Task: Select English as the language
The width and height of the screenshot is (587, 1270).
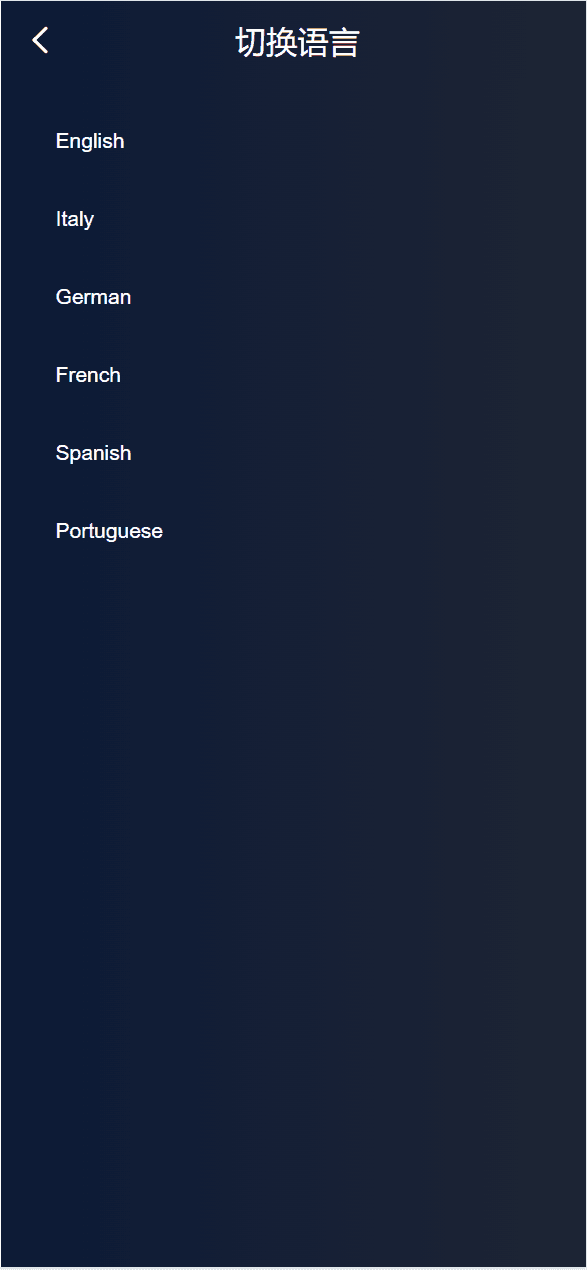Action: 90,141
